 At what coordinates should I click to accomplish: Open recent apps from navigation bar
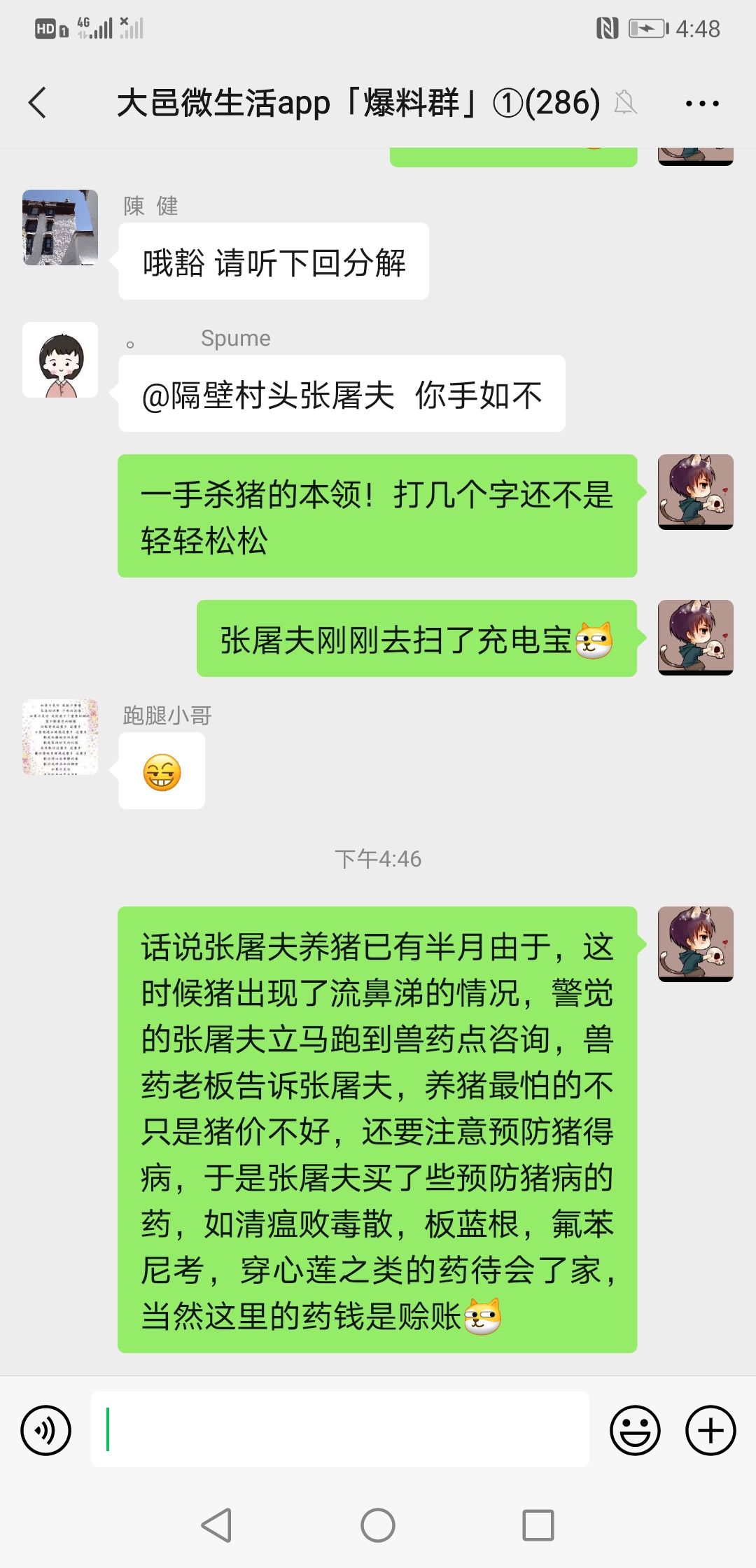pos(538,1525)
